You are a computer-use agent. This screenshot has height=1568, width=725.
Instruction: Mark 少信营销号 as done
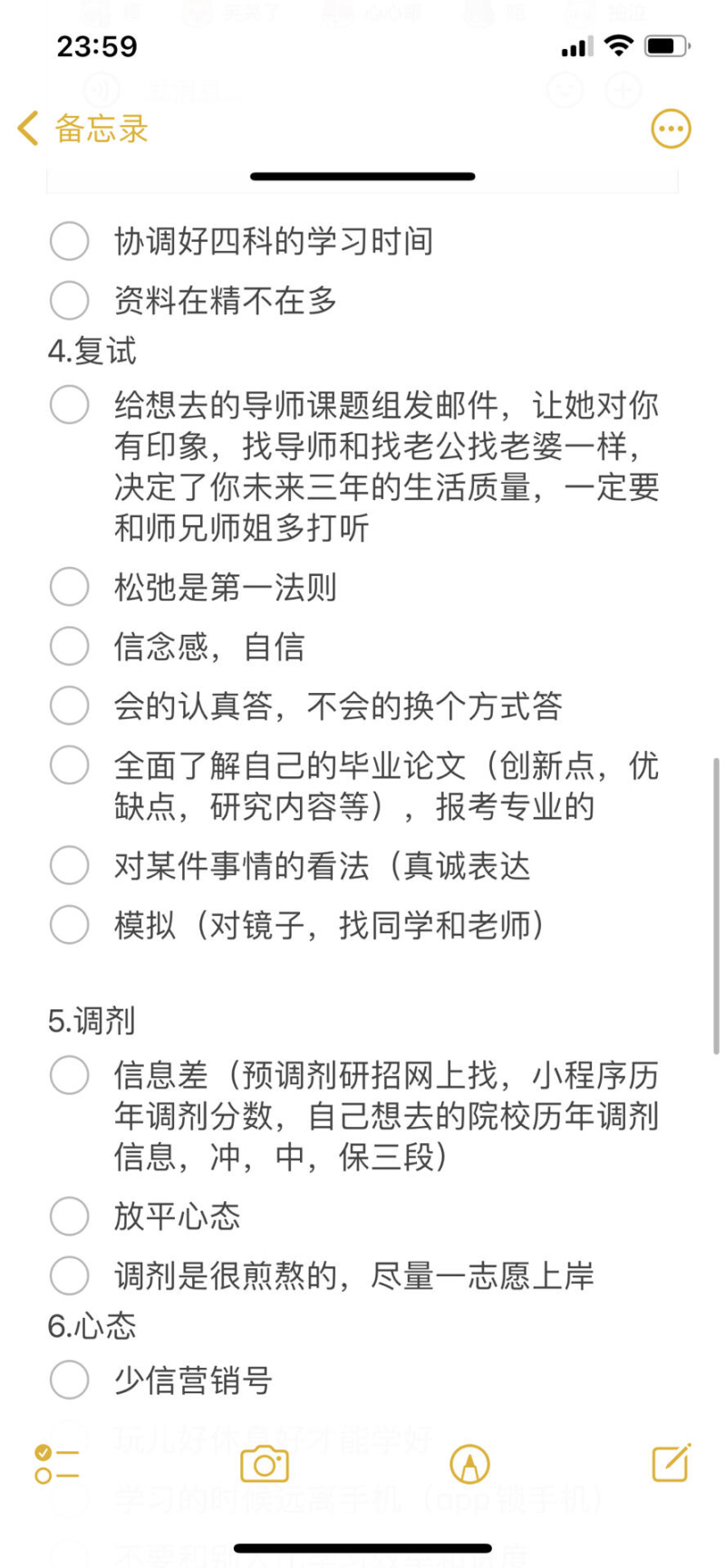(x=70, y=1380)
